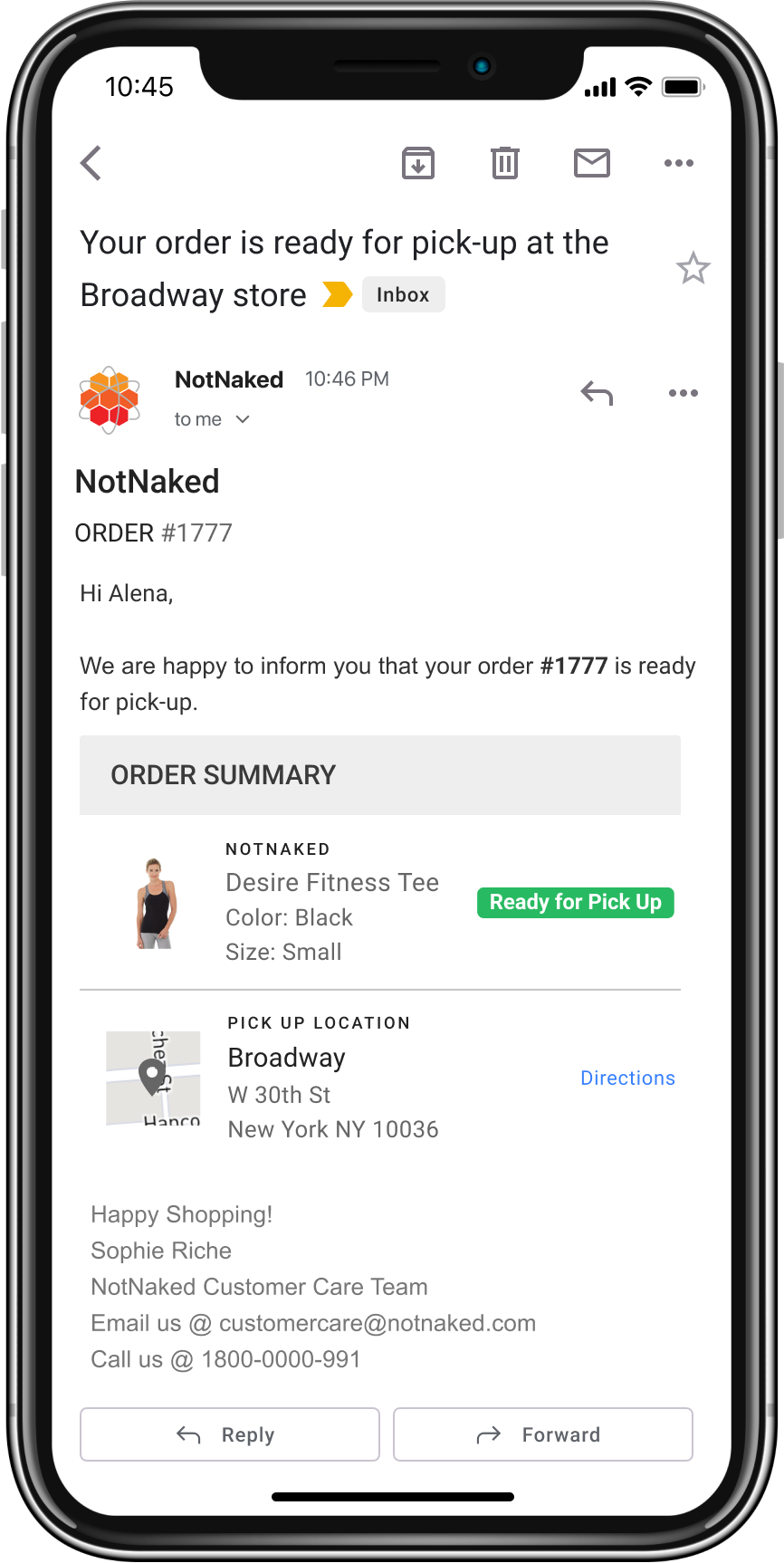
Task: View the NotNaked sender avatar
Action: (110, 399)
